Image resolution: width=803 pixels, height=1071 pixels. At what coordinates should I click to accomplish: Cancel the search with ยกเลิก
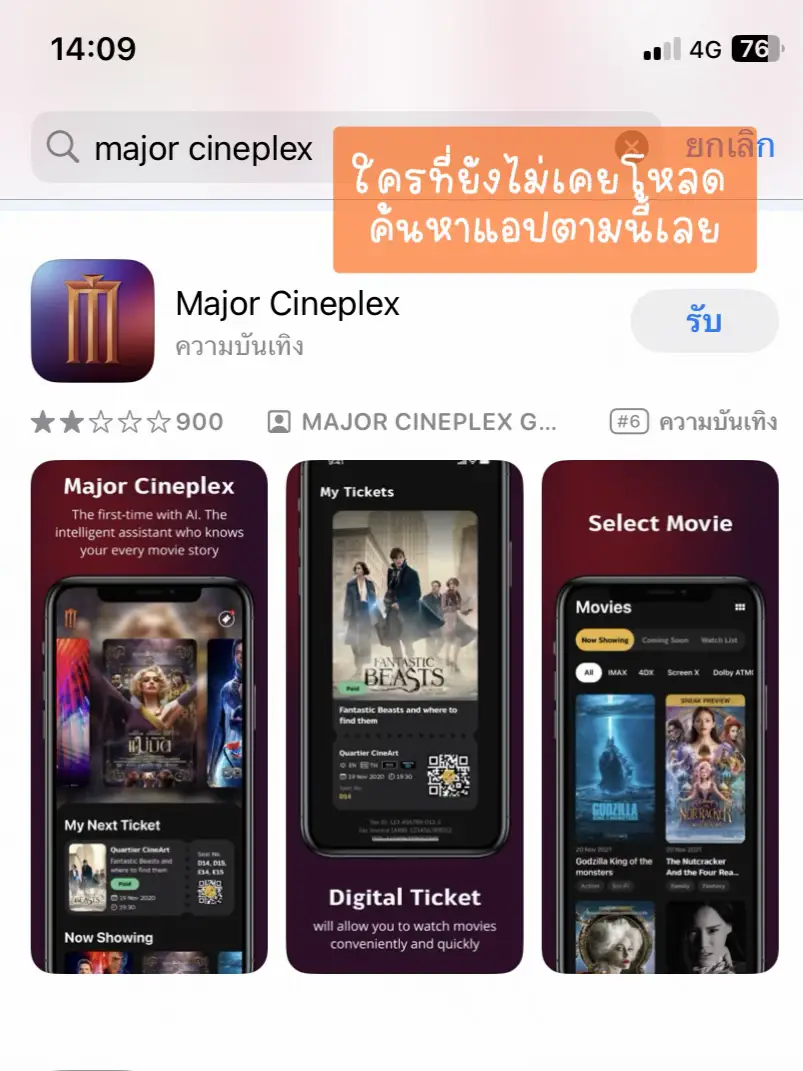[x=731, y=147]
